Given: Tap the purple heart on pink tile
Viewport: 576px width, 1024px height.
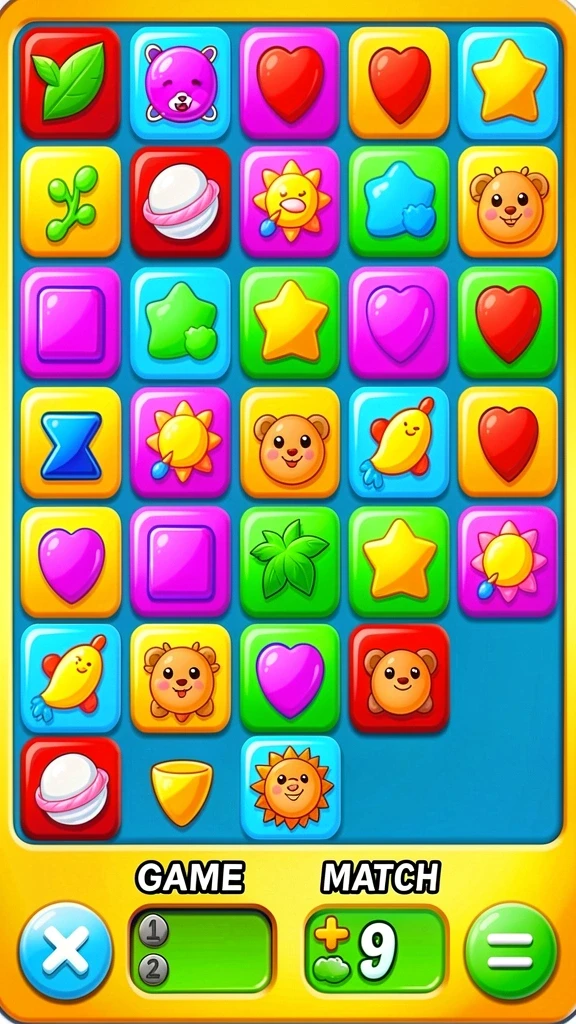Looking at the screenshot, I should pyautogui.click(x=399, y=323).
